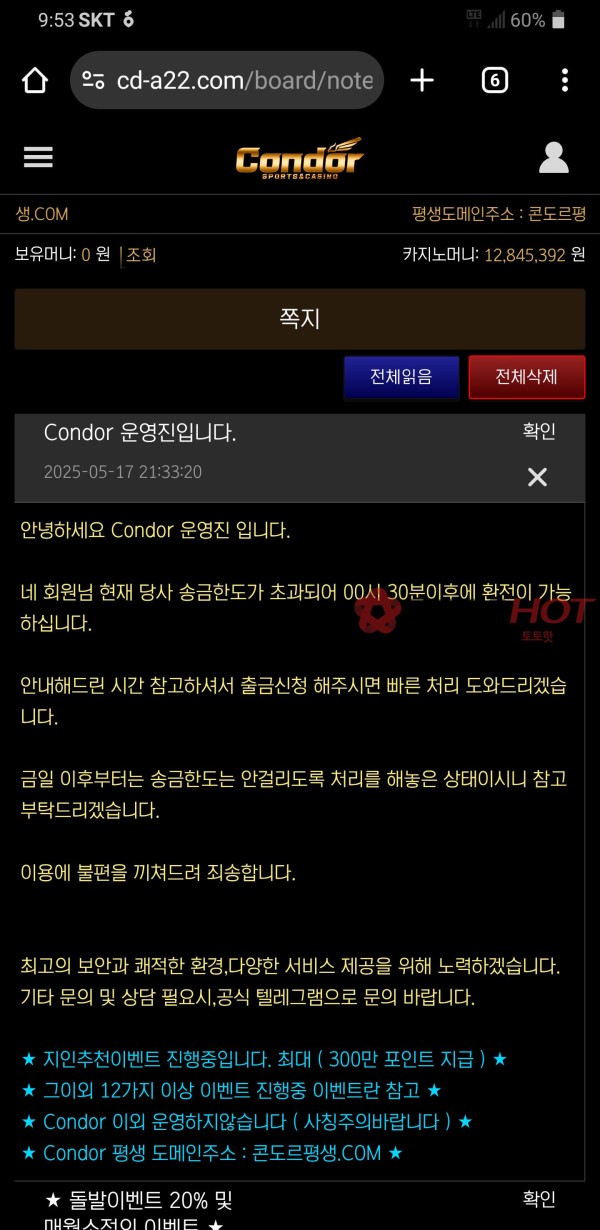Open the hamburger side menu
The image size is (600, 1230).
(38, 158)
